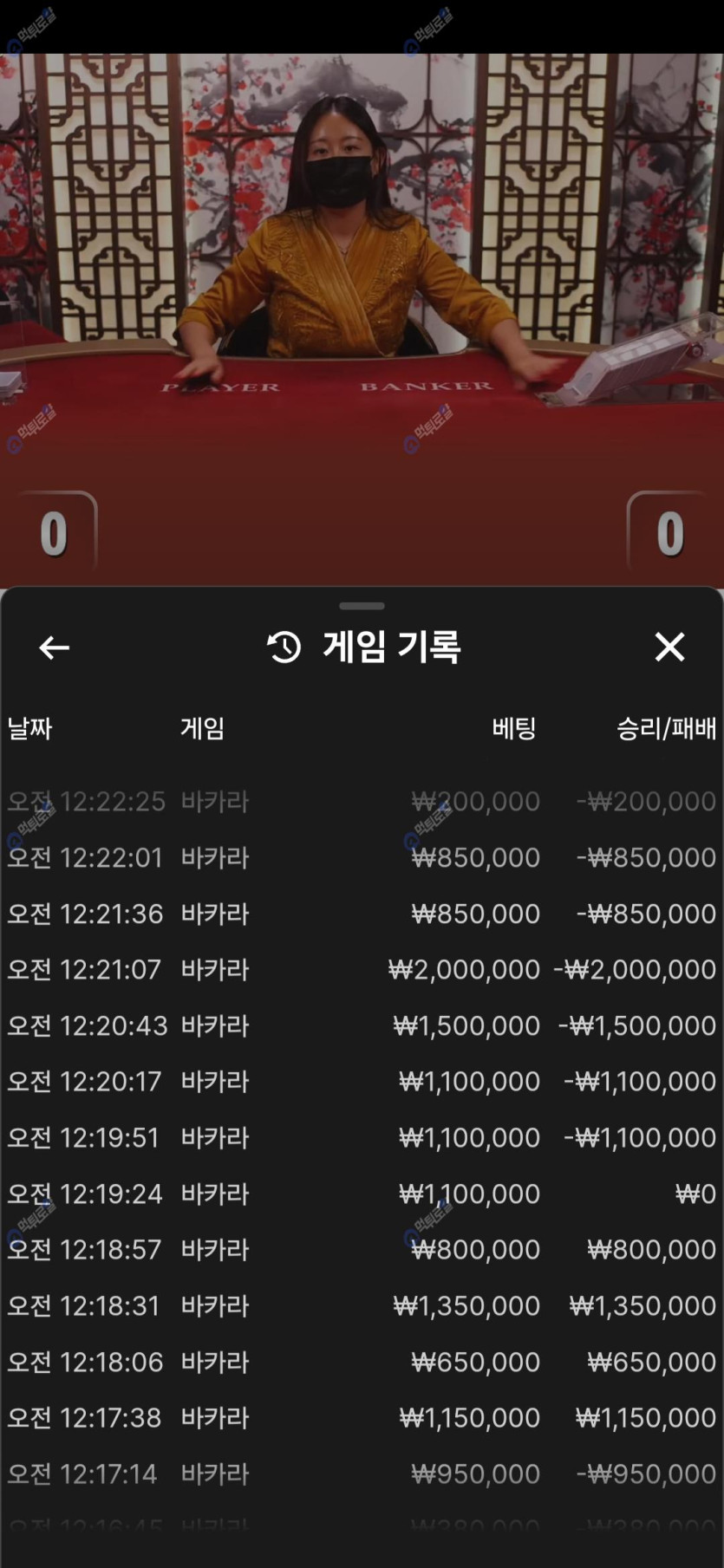Open the 오전 12:22:01 바카라 record

pos(362,857)
